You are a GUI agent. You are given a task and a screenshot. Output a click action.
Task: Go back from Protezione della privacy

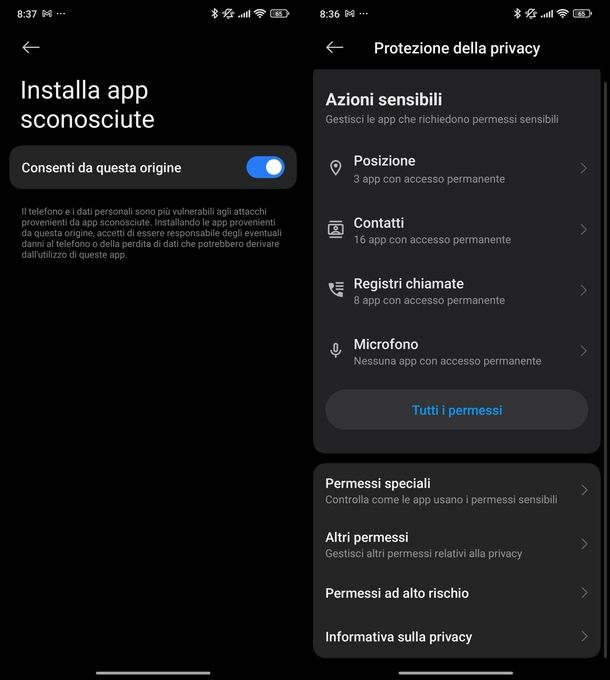point(334,47)
